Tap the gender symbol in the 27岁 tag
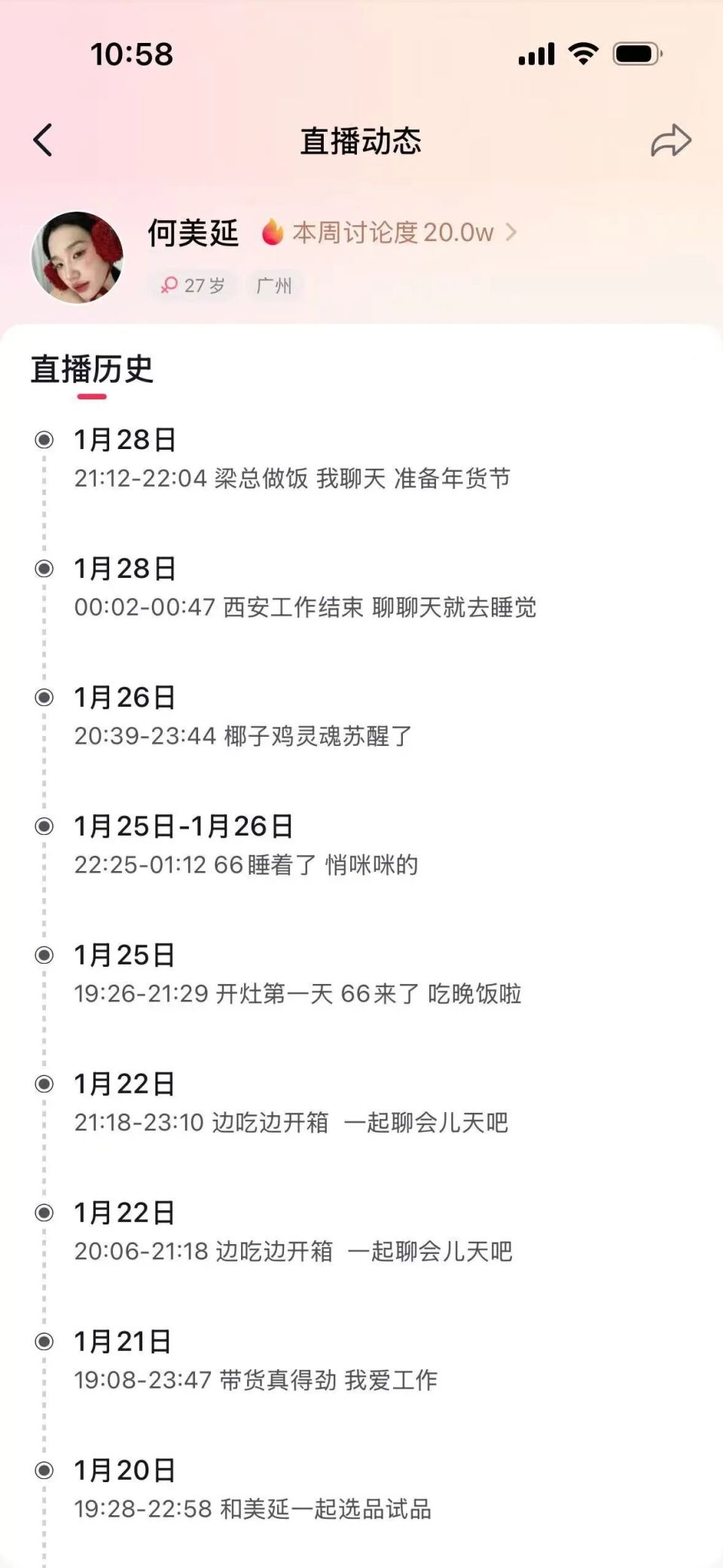The image size is (723, 1568). tap(171, 285)
